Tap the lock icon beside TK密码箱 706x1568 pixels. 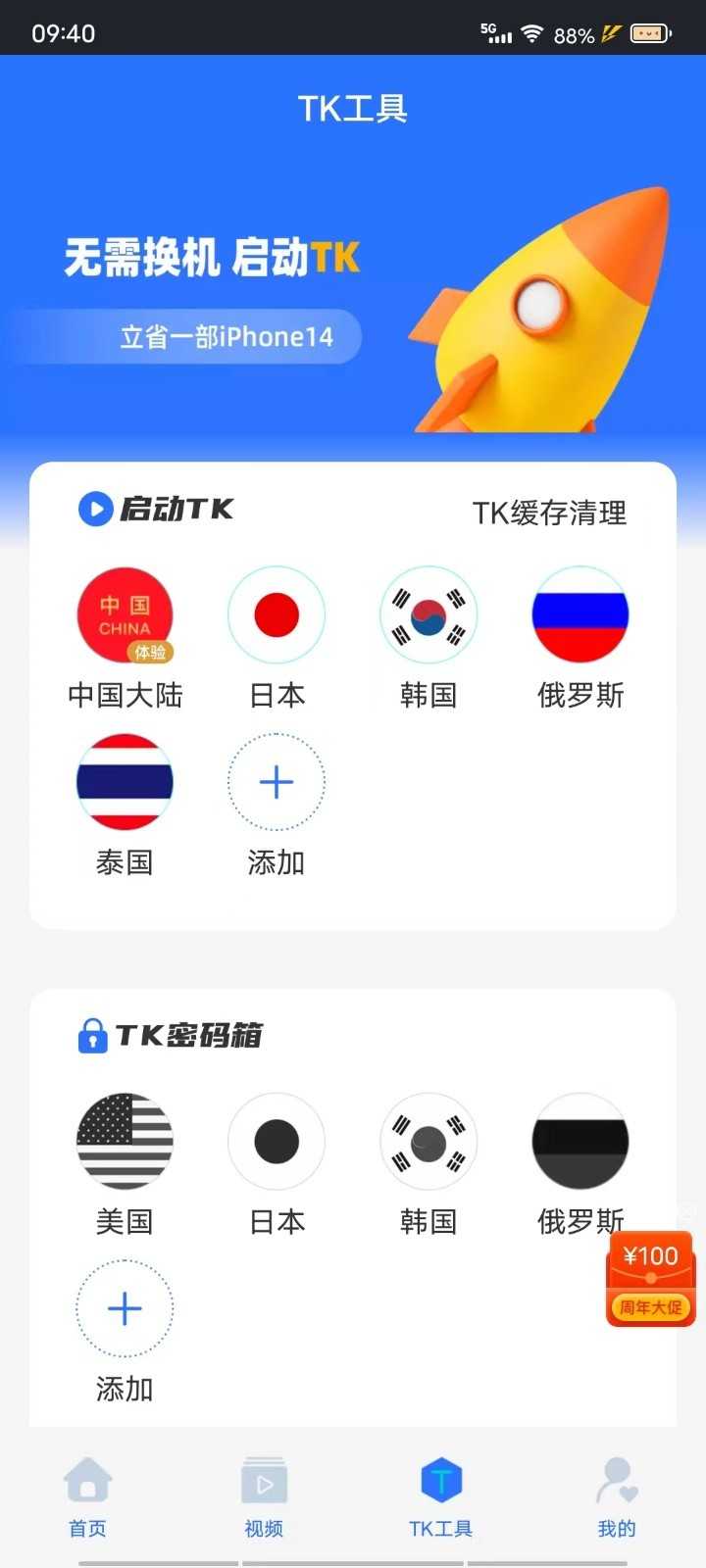[x=92, y=1035]
